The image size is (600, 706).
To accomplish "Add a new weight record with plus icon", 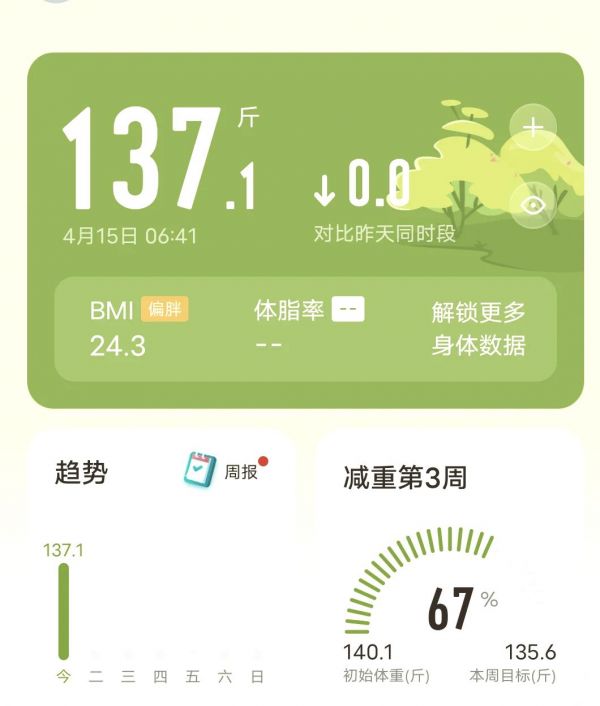I will 533,128.
